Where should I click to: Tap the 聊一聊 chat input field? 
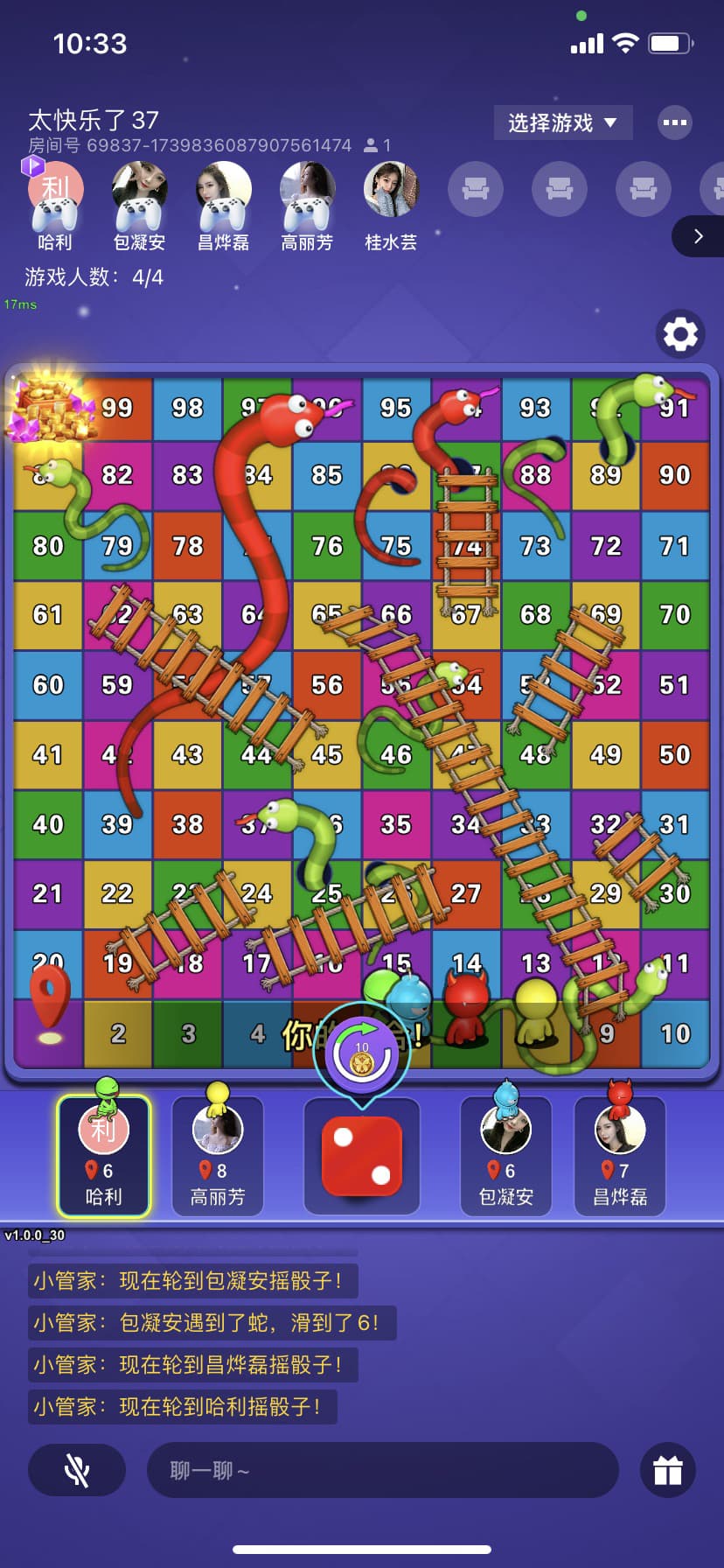[x=382, y=1470]
